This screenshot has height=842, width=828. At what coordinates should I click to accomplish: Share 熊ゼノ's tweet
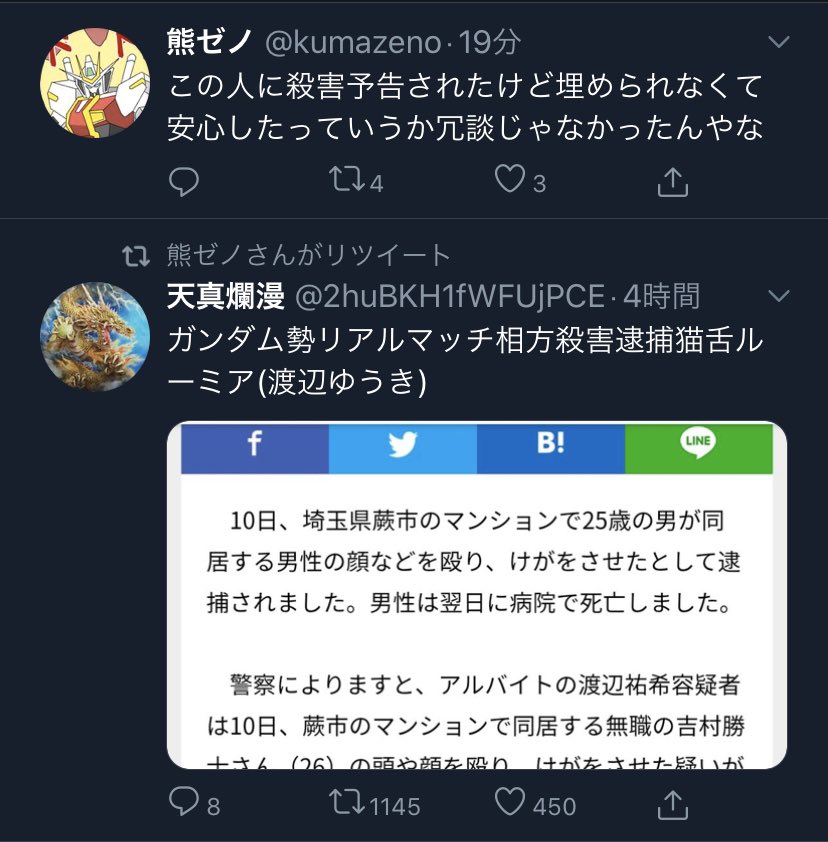pyautogui.click(x=673, y=181)
